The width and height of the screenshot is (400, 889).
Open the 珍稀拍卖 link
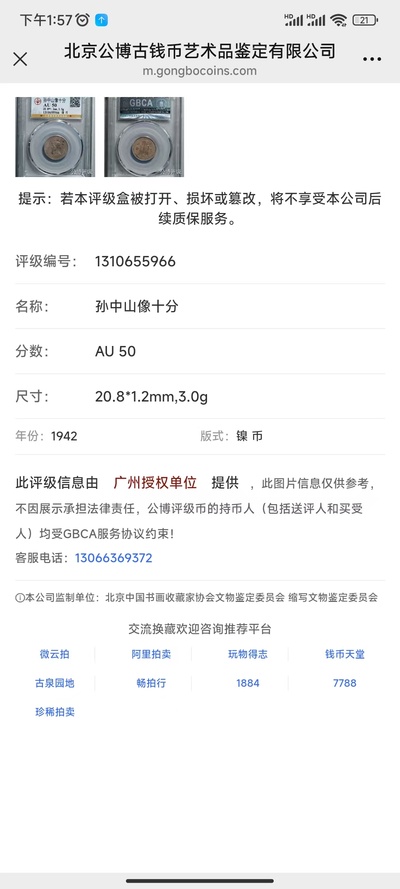(x=54, y=712)
